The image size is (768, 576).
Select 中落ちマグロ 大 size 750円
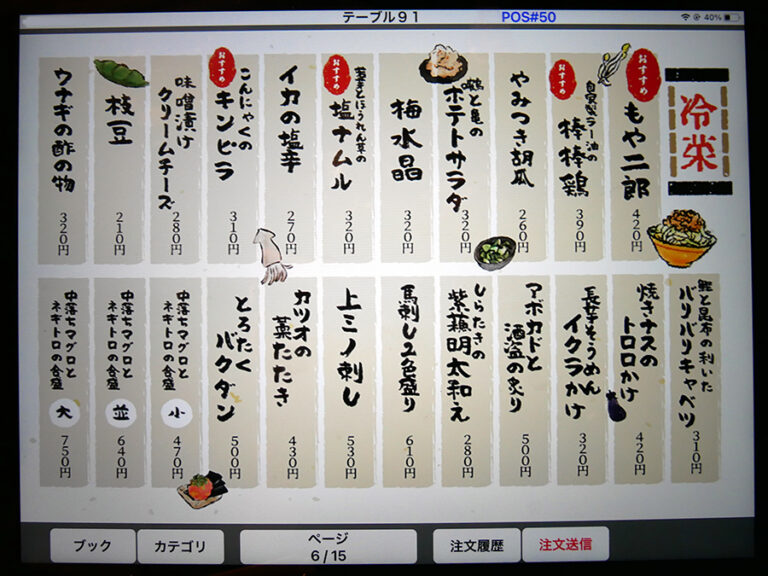[x=63, y=380]
